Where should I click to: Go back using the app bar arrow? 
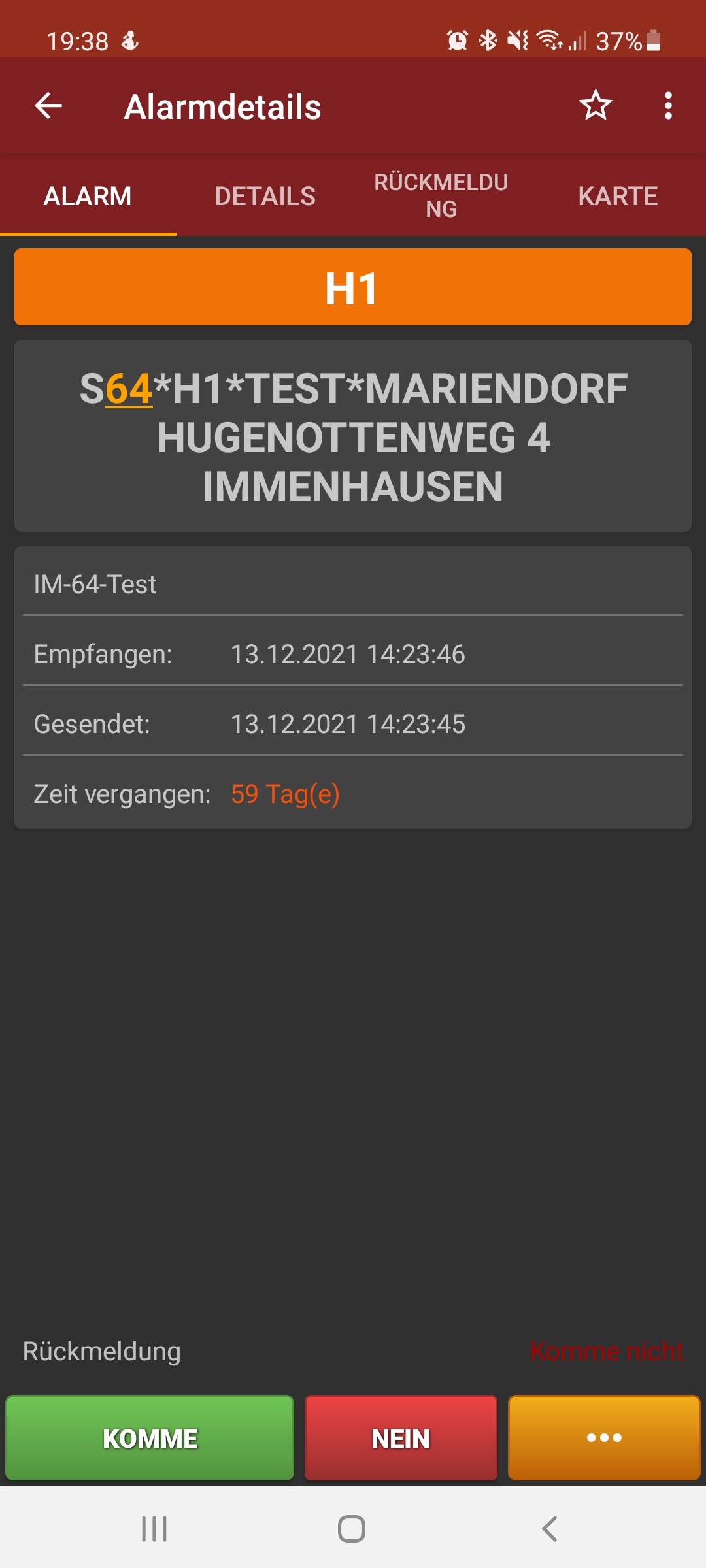click(x=48, y=106)
